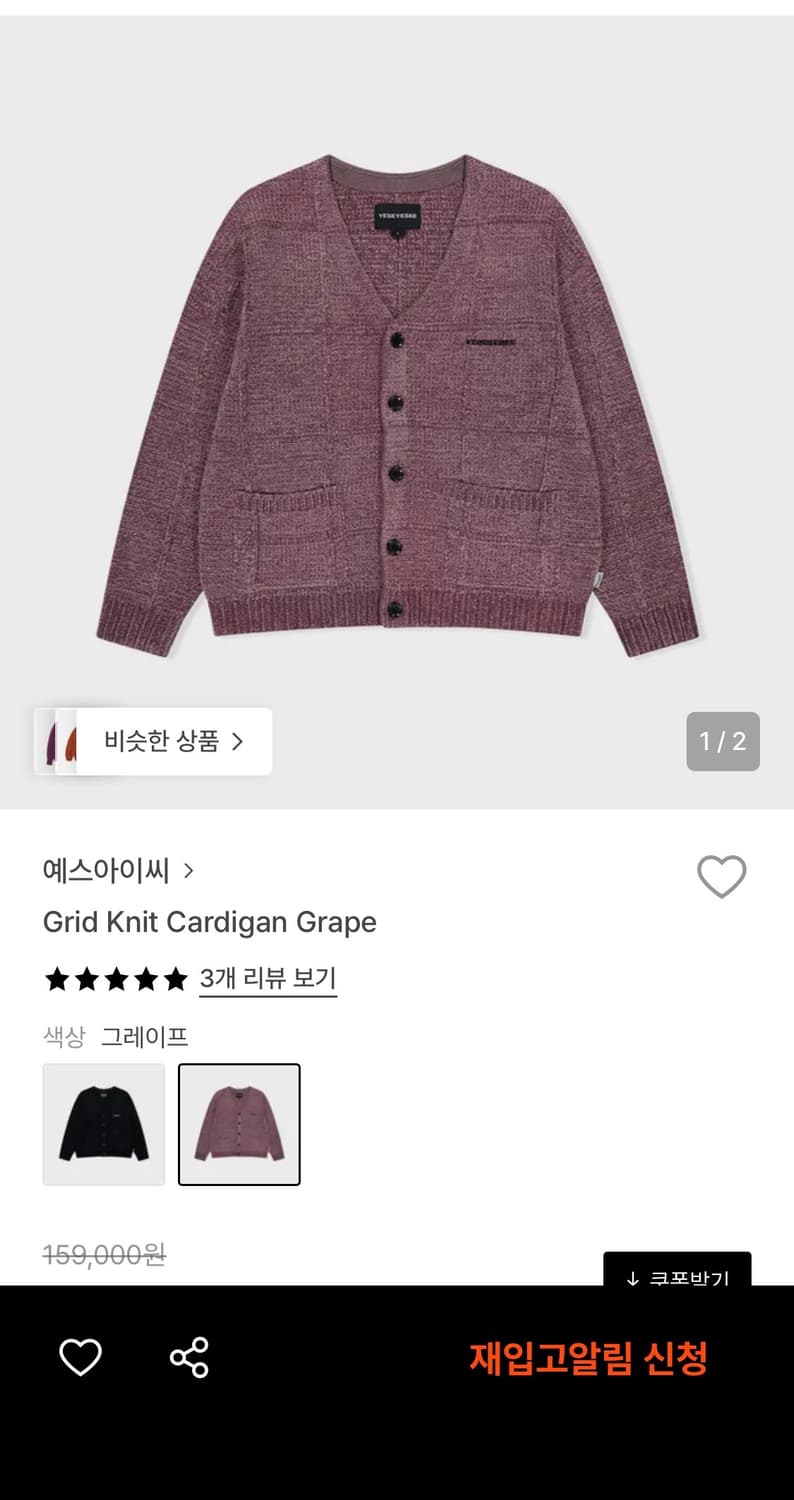Favorite the product using top heart toggle
This screenshot has height=1500, width=794.
(x=722, y=878)
